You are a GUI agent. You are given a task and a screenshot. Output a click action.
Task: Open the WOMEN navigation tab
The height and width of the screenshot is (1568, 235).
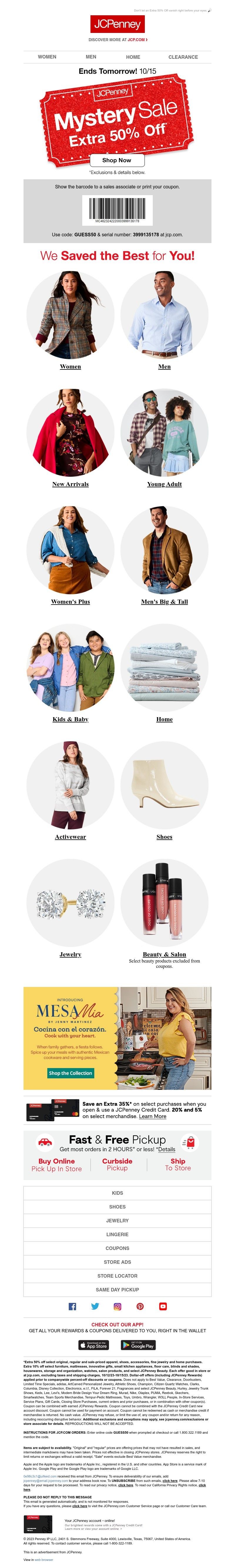(47, 57)
